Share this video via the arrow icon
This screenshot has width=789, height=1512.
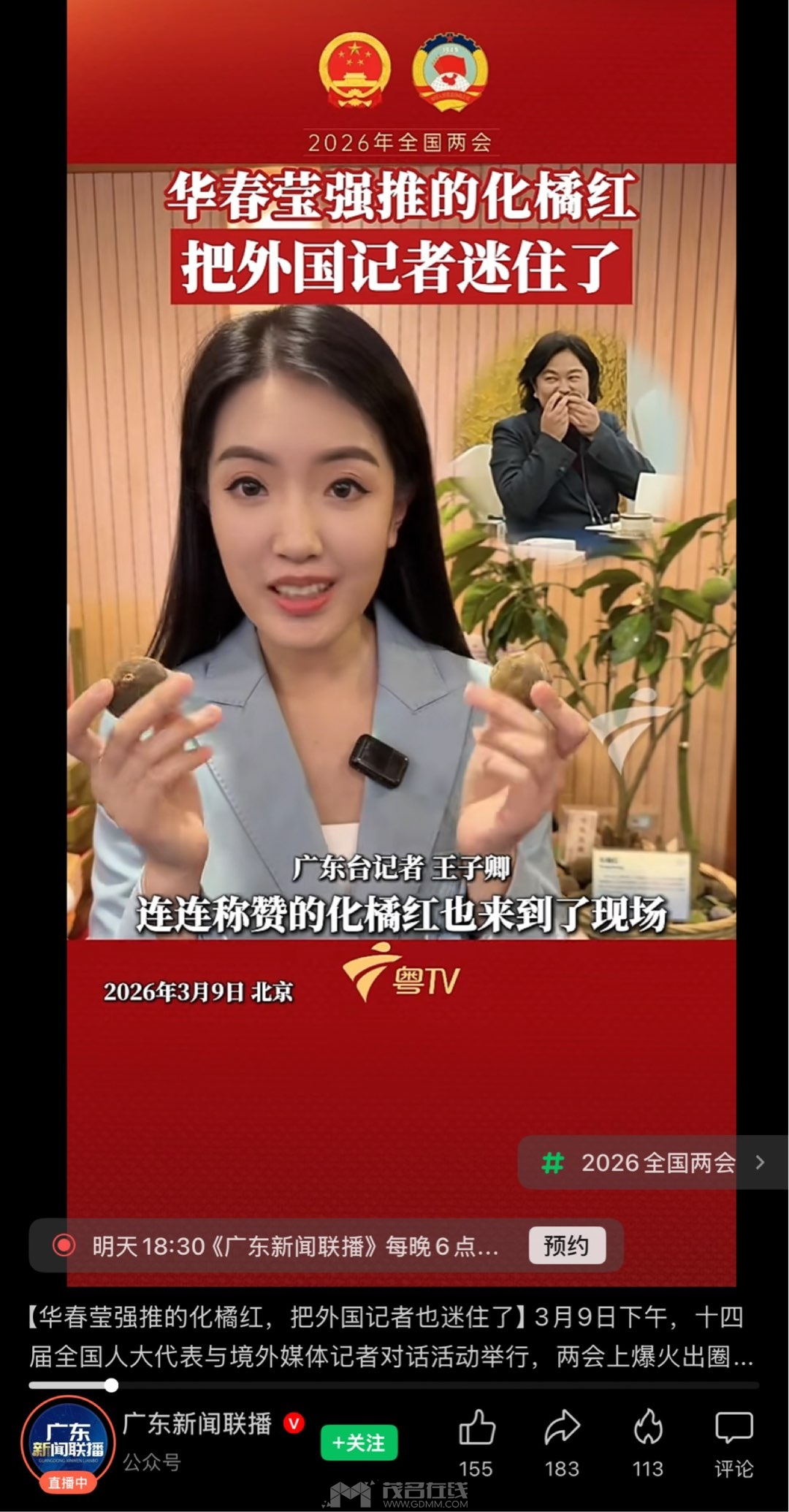(561, 1428)
